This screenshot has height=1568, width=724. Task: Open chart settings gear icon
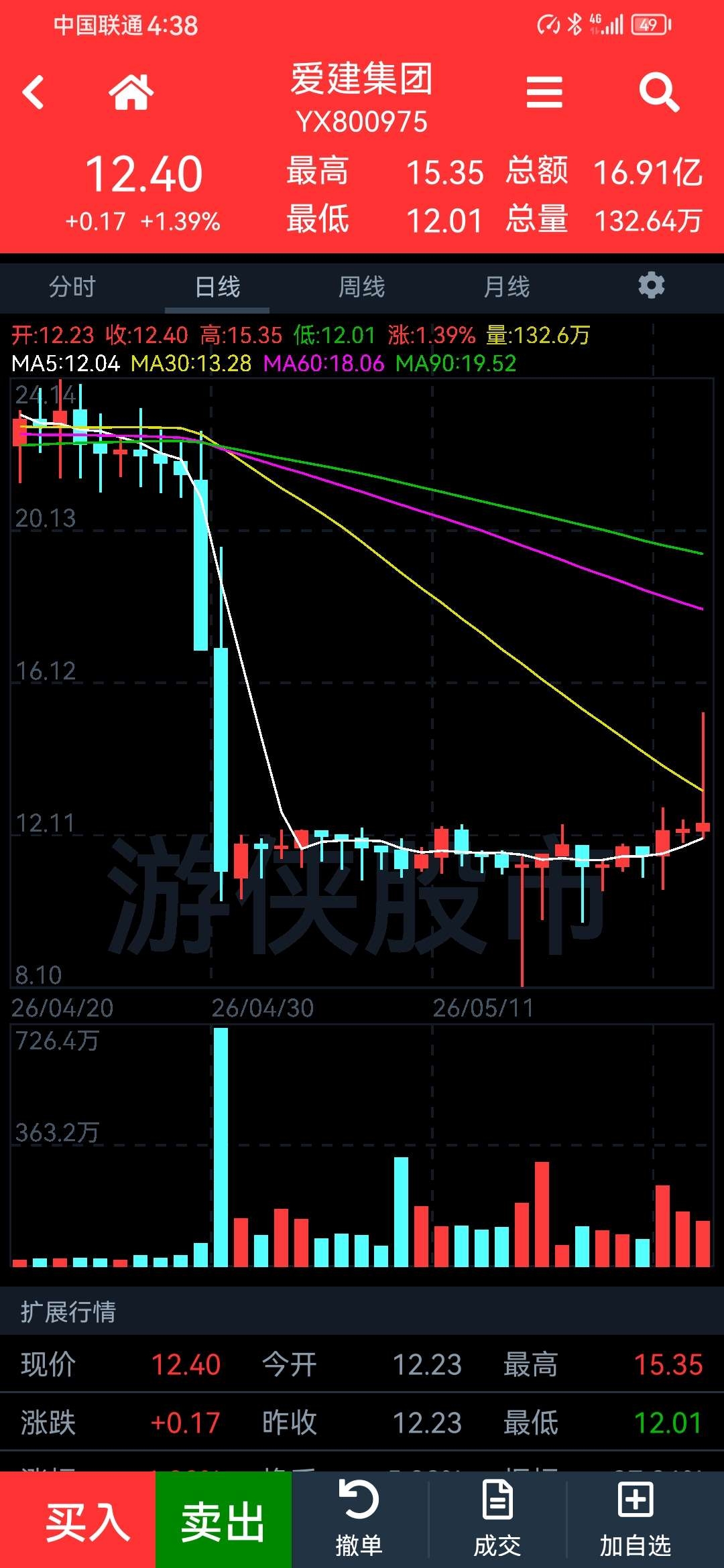coord(652,285)
